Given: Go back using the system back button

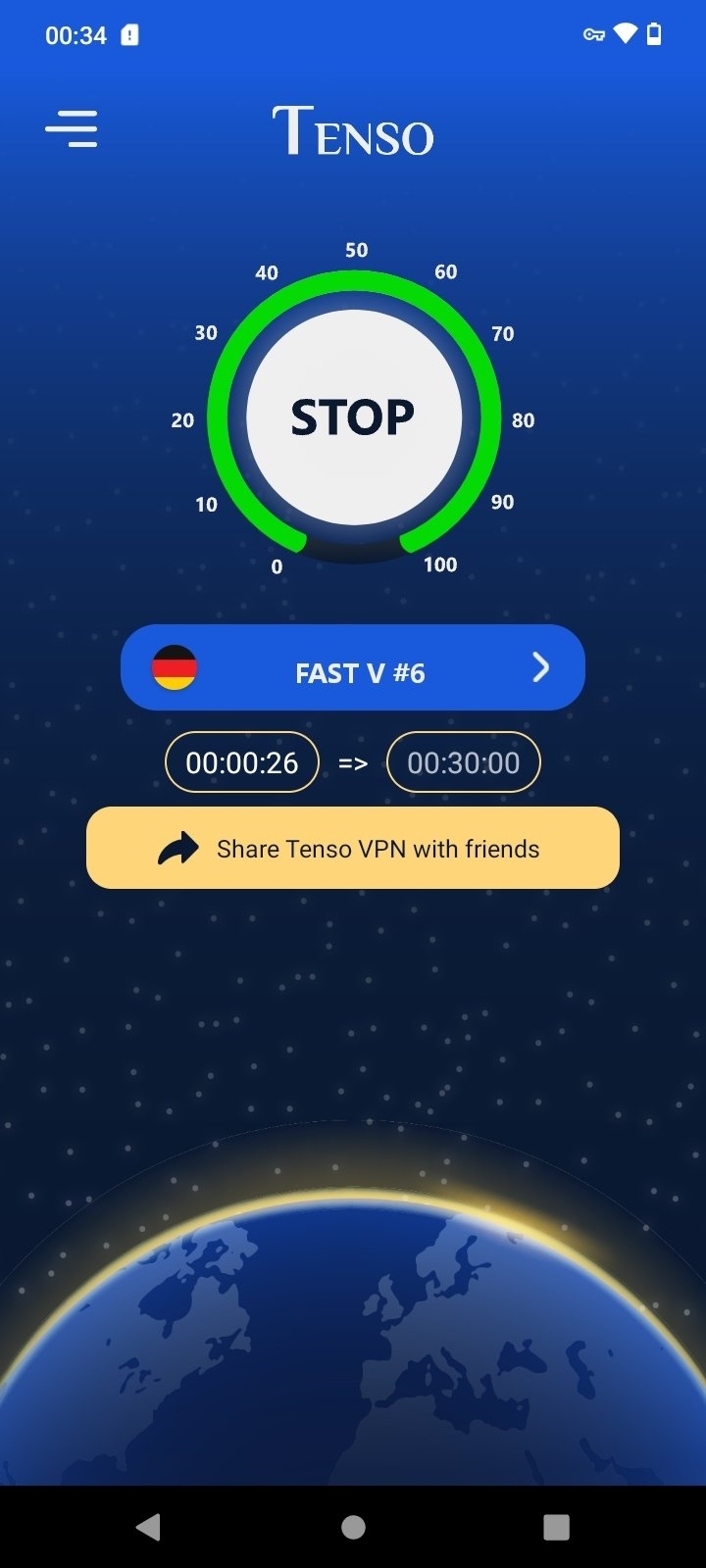Looking at the screenshot, I should click(x=148, y=1527).
